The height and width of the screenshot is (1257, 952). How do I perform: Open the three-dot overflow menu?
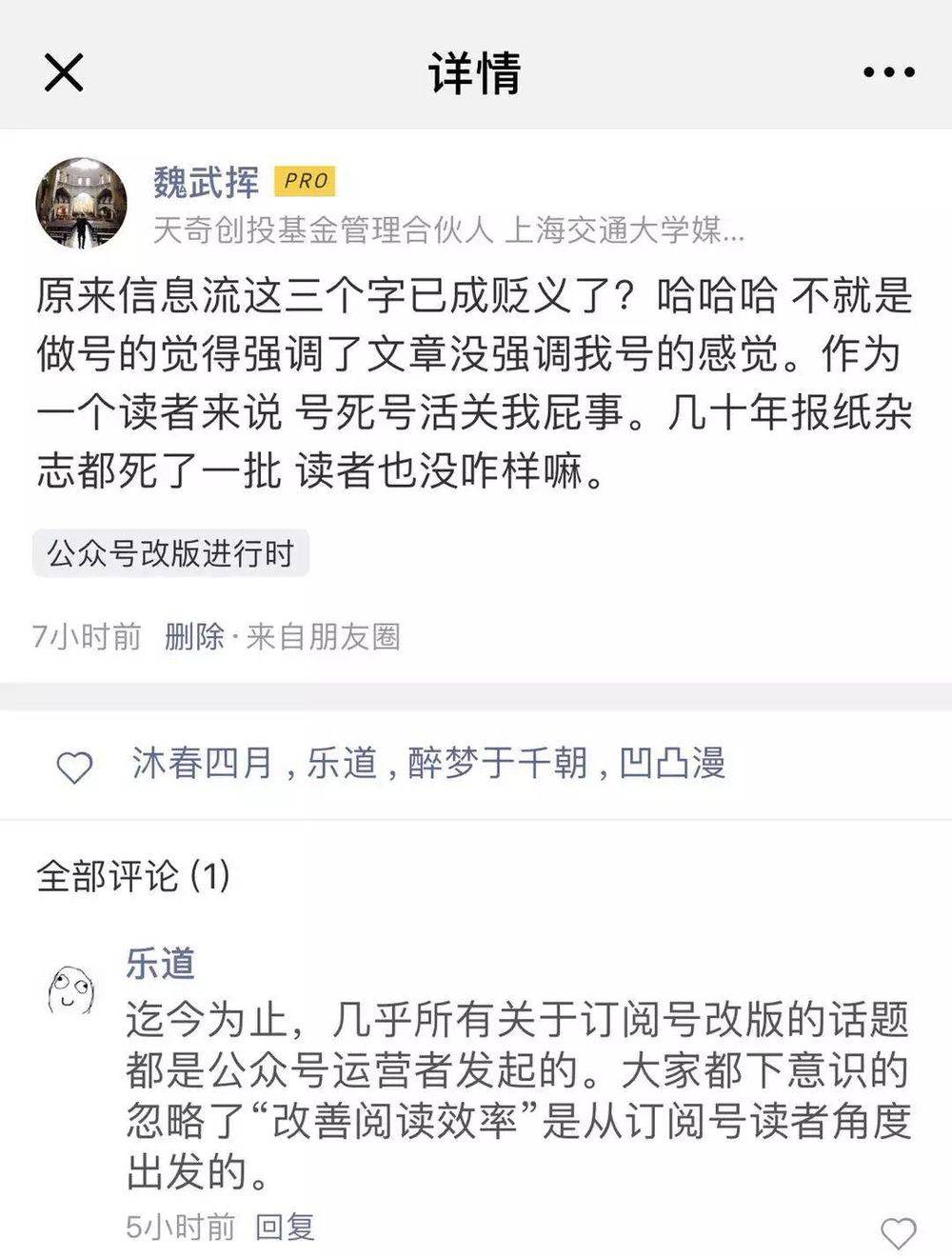click(888, 72)
